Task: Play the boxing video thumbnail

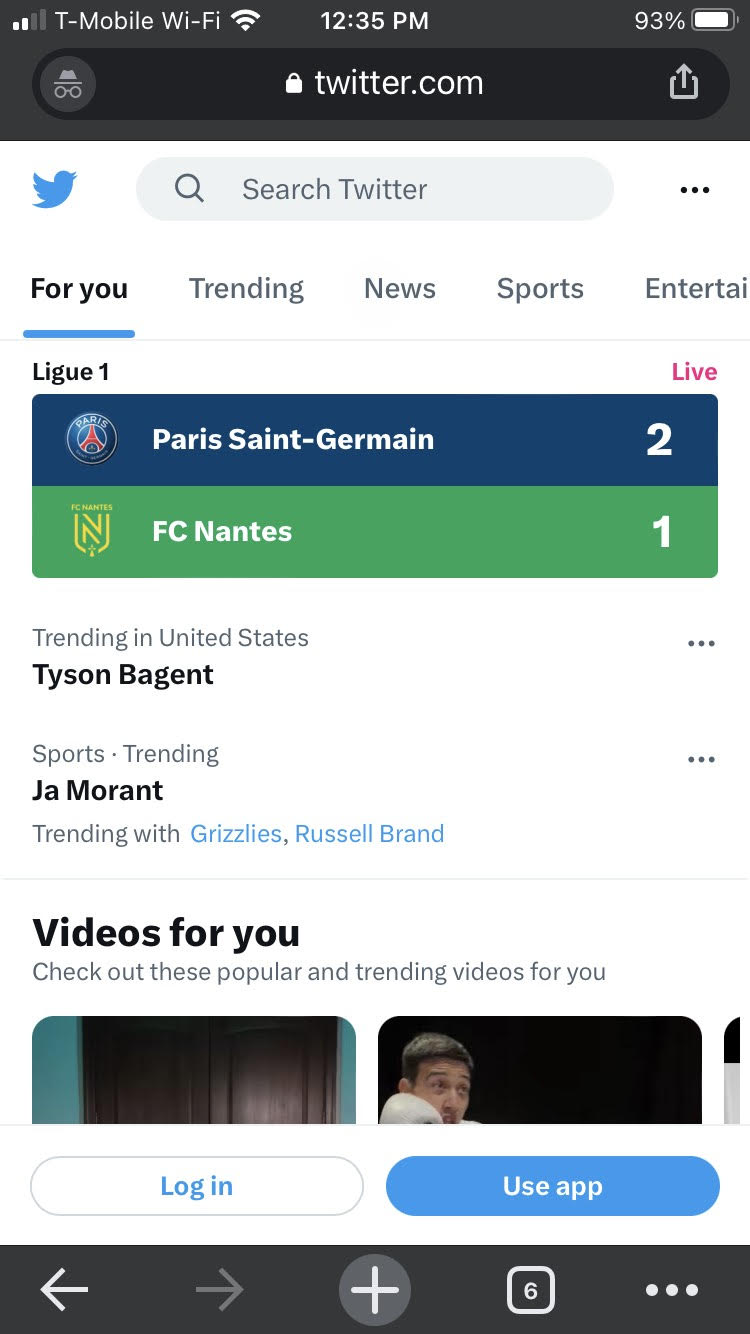Action: coord(540,1070)
